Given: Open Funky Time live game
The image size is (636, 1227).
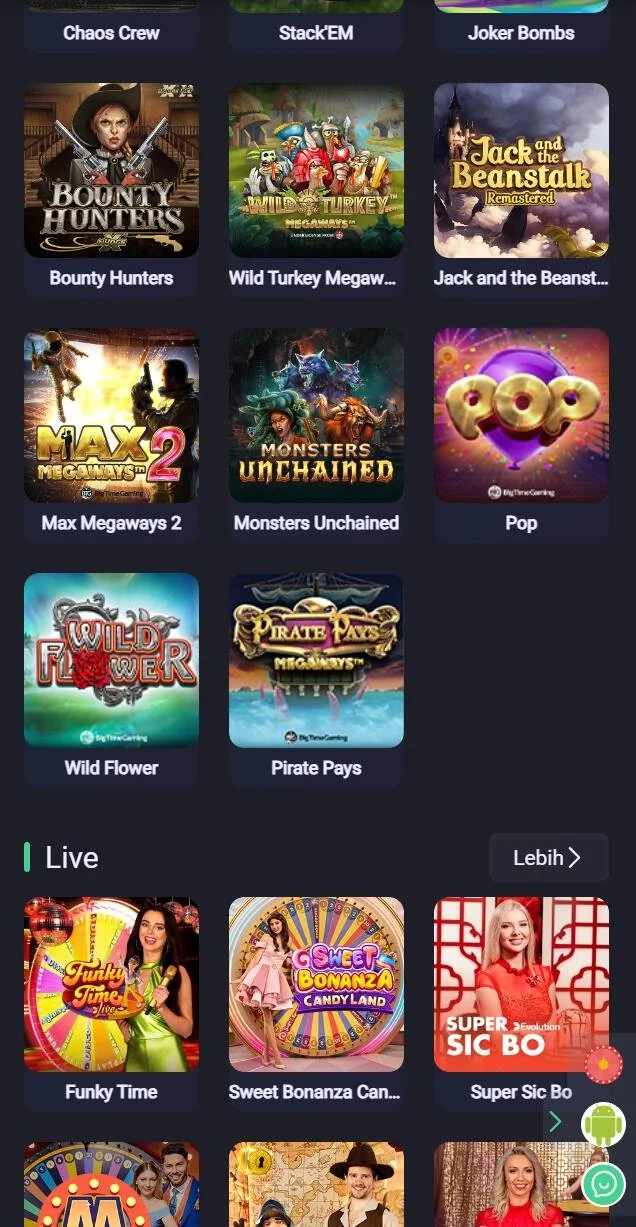Looking at the screenshot, I should 111,985.
